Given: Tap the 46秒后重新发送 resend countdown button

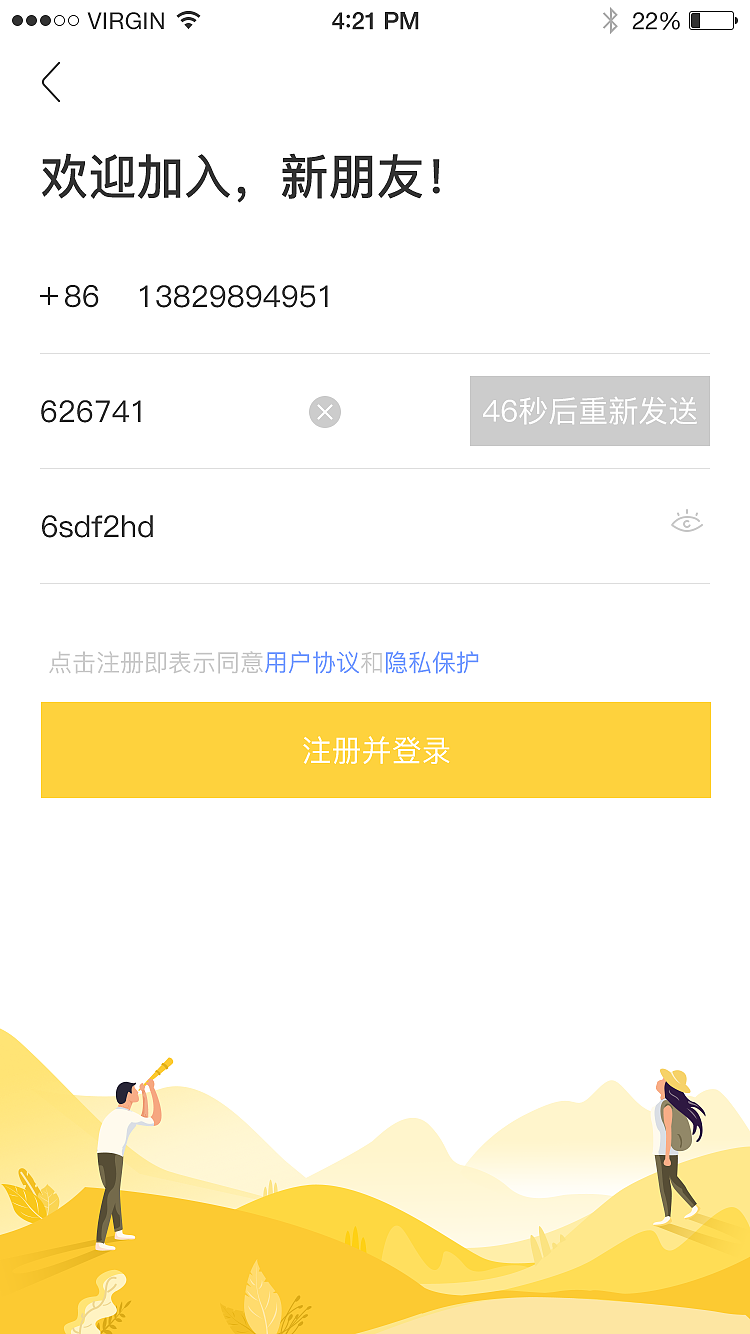Looking at the screenshot, I should 589,411.
